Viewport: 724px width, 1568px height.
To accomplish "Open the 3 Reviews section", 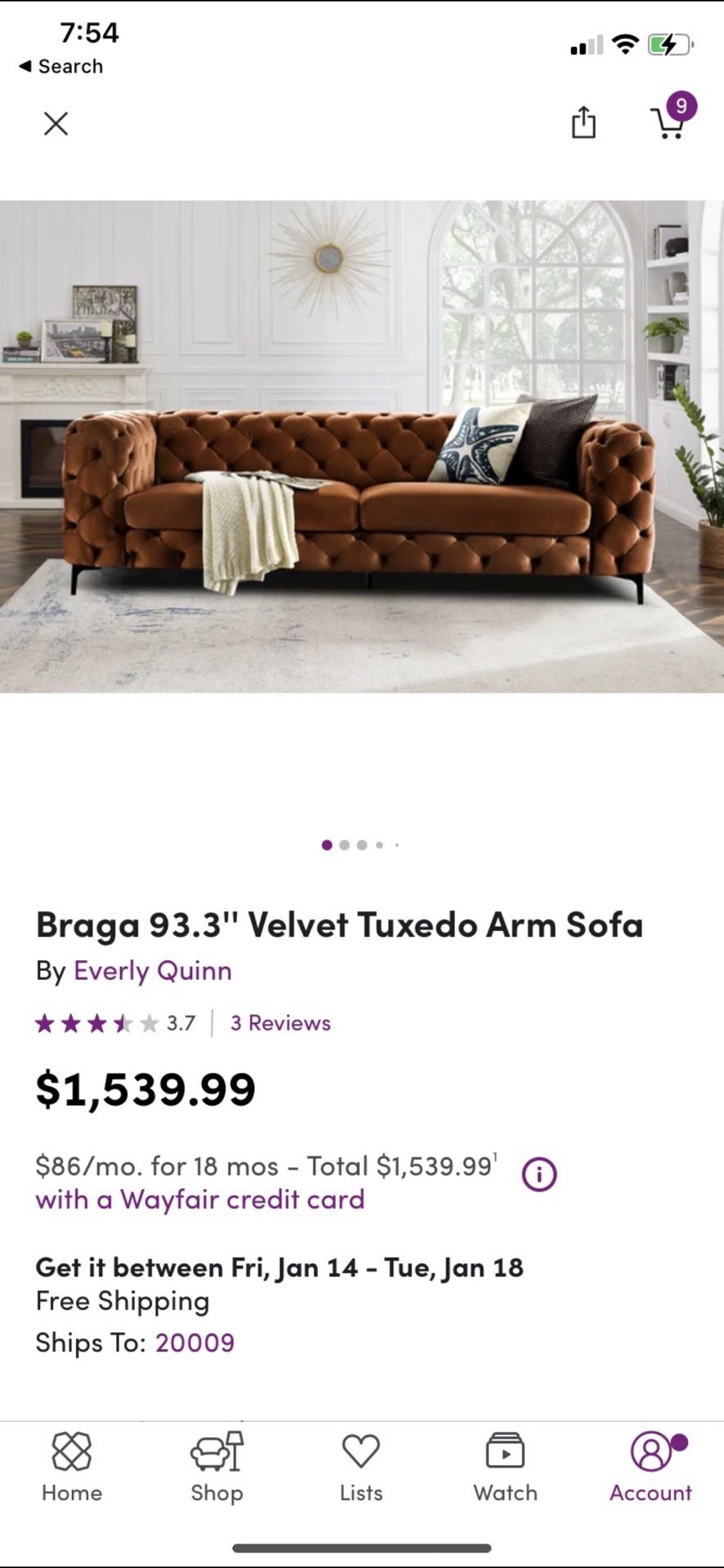I will coord(279,1022).
